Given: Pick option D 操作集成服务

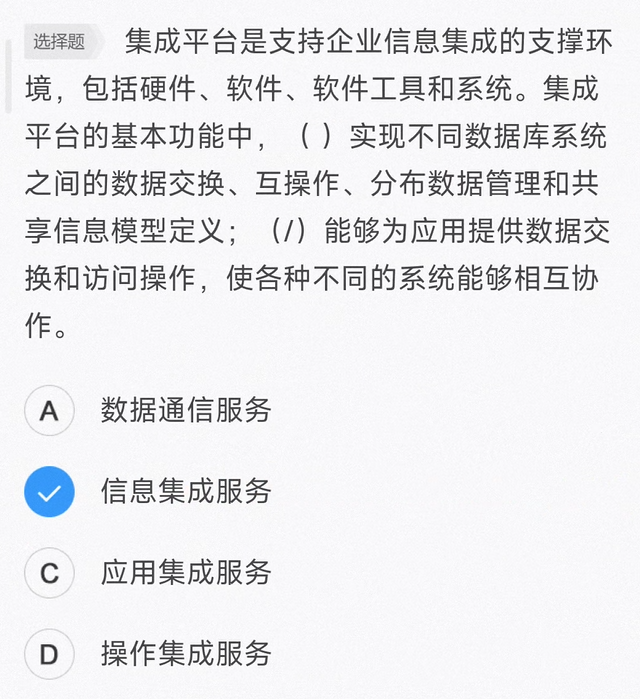Looking at the screenshot, I should click(x=49, y=655).
